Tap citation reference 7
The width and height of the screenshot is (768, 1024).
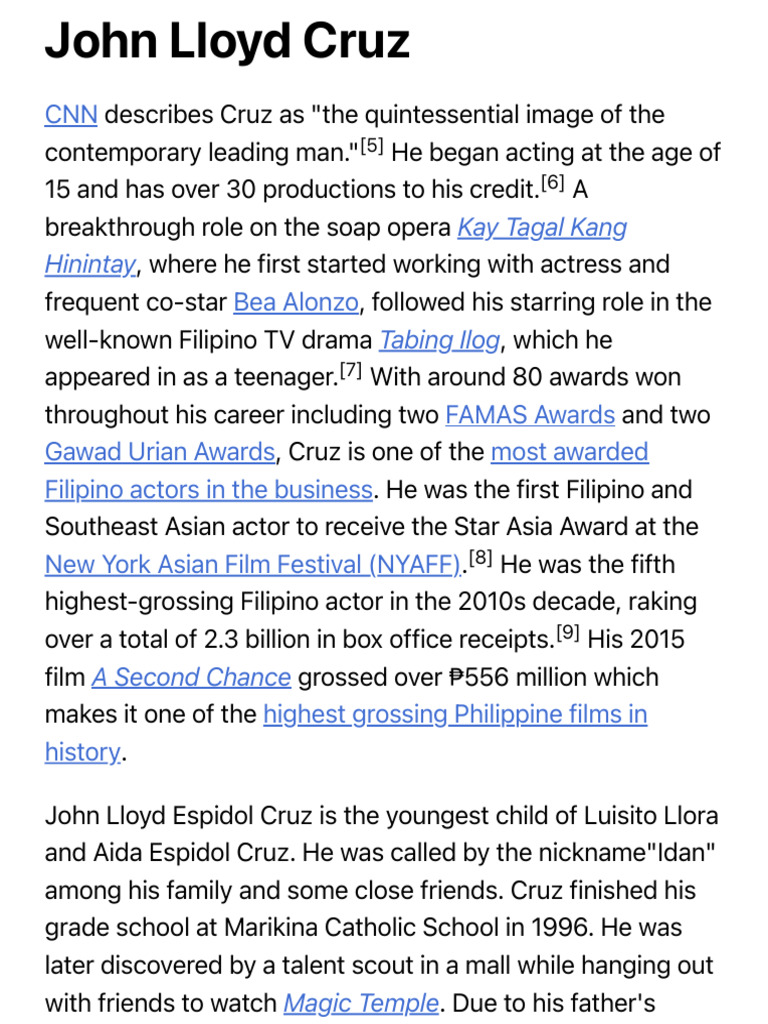coord(351,370)
